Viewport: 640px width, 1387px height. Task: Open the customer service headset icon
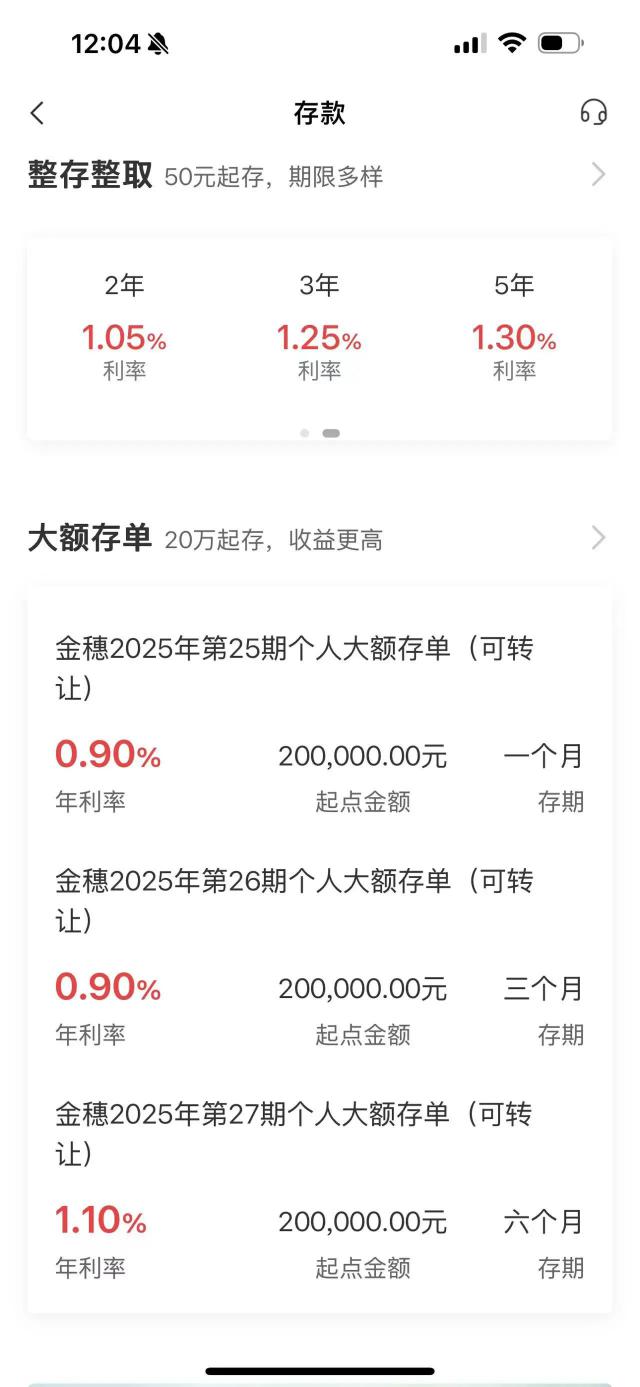pos(593,112)
